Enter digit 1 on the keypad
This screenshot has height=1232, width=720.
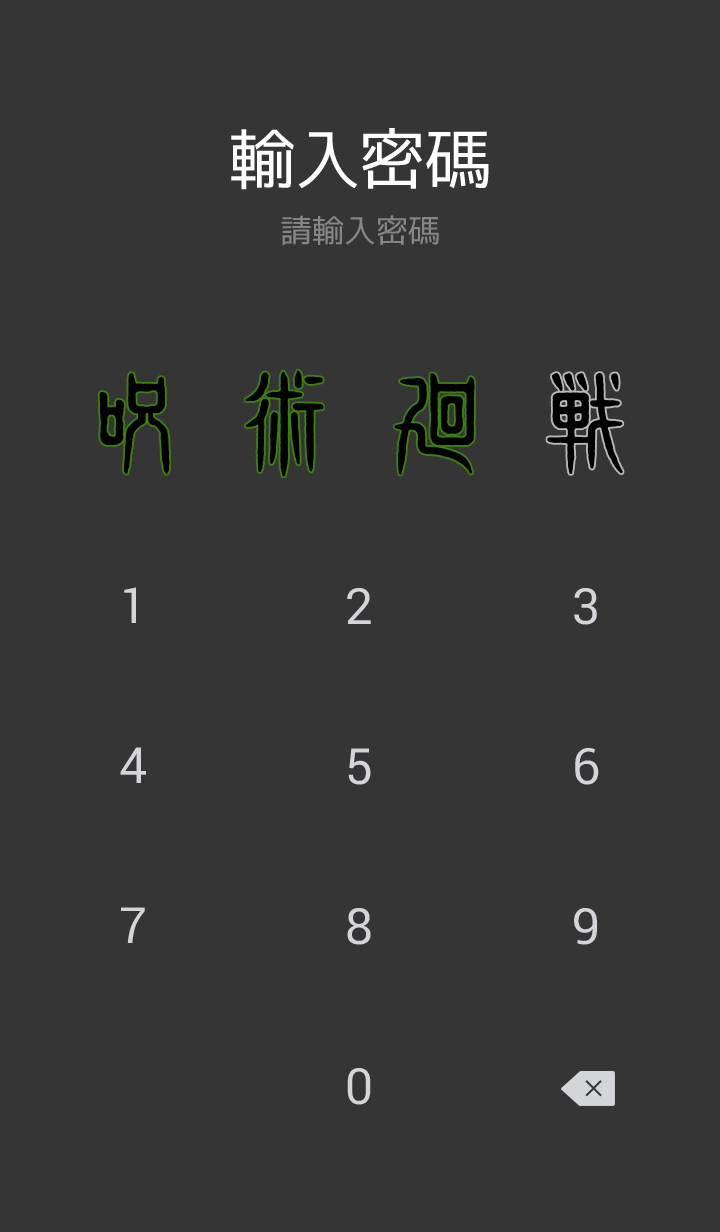pos(132,607)
